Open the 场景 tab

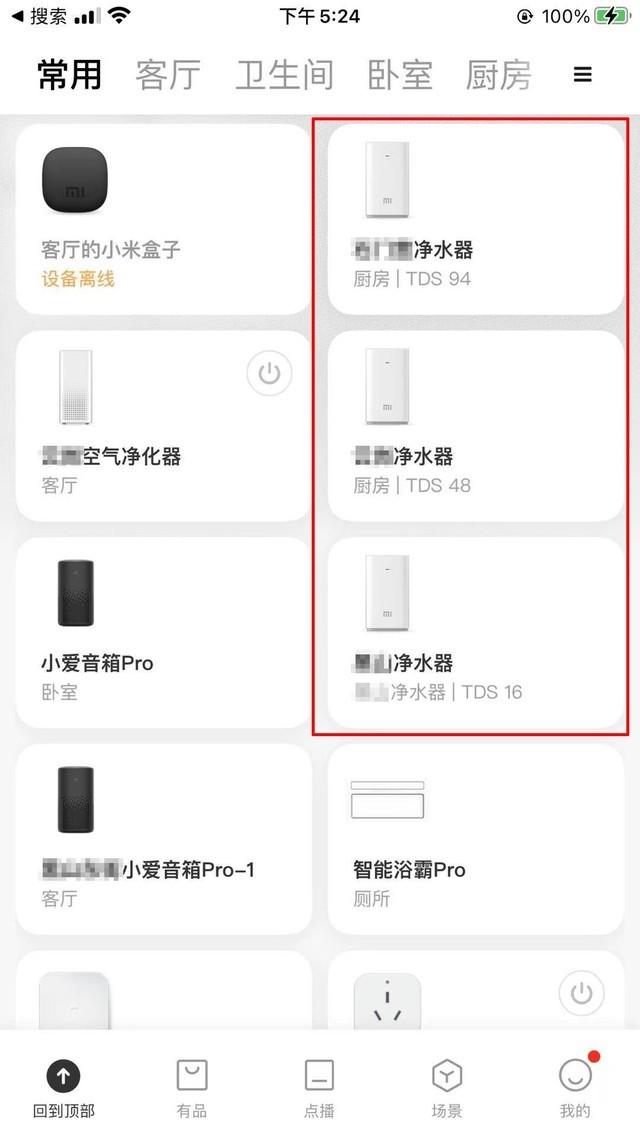447,1087
